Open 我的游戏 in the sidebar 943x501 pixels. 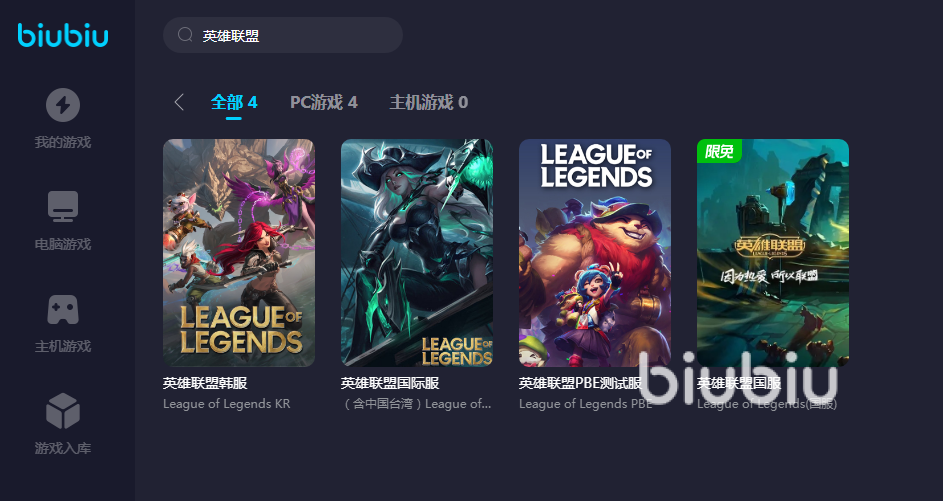point(63,118)
